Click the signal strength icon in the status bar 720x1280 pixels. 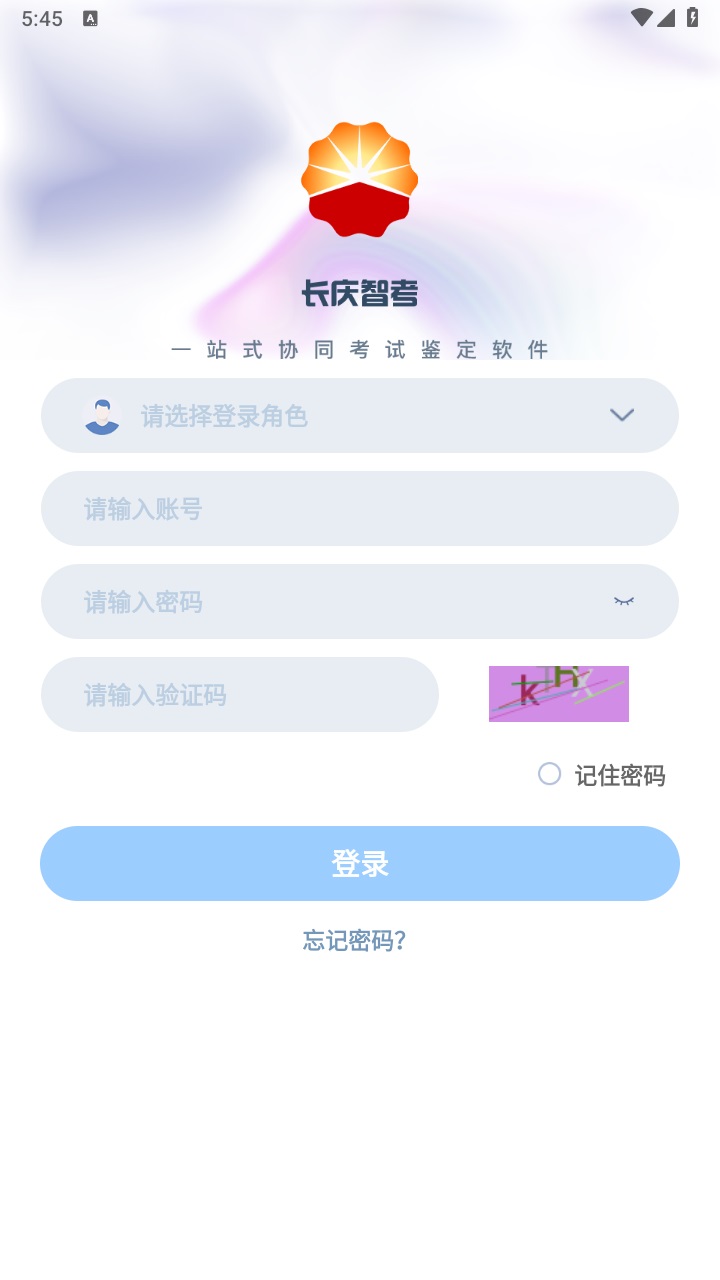click(x=668, y=17)
